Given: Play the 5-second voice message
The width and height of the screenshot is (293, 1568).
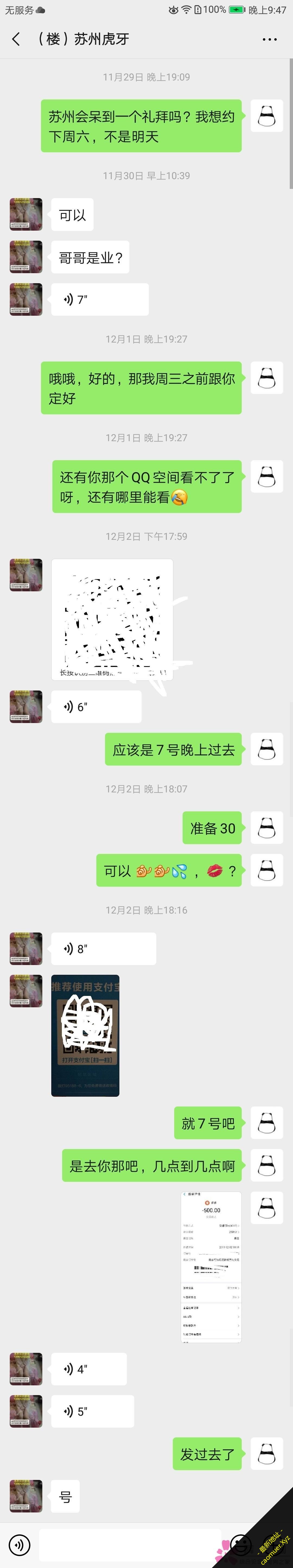Looking at the screenshot, I should tap(92, 1412).
